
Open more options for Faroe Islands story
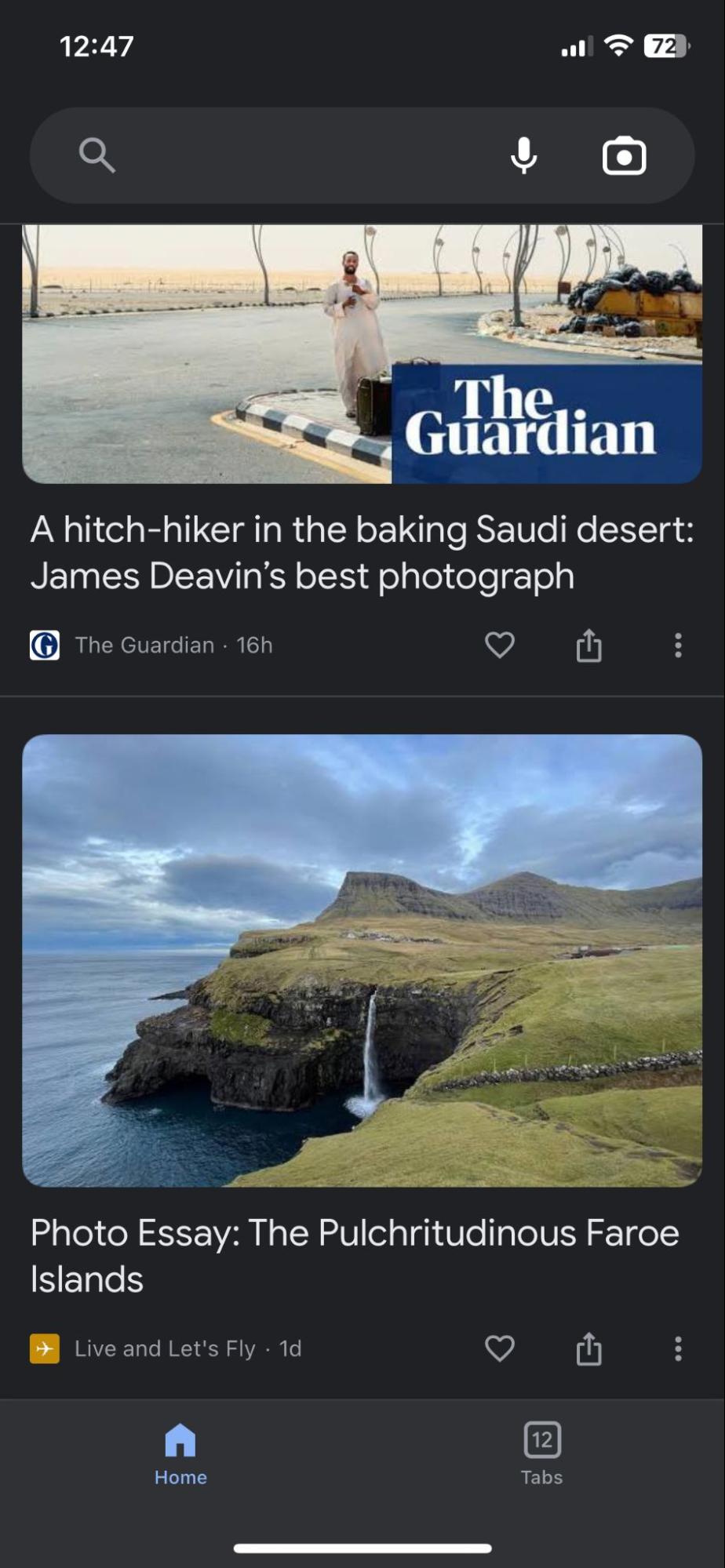pyautogui.click(x=678, y=1348)
